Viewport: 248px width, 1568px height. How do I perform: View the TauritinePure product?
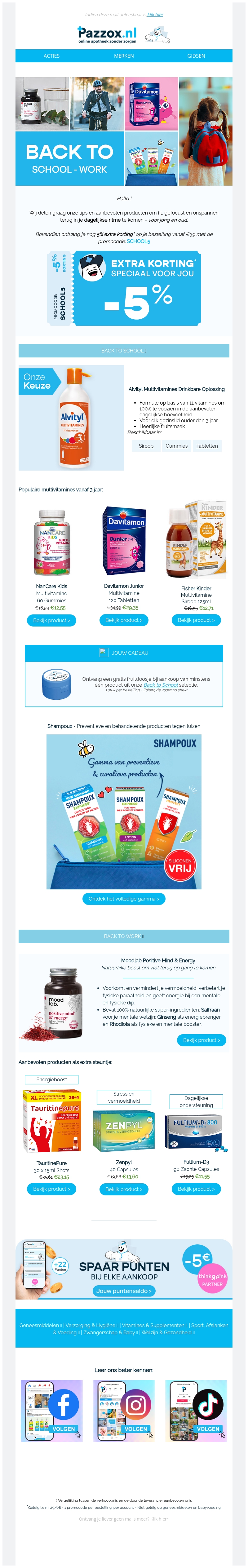click(x=52, y=1189)
